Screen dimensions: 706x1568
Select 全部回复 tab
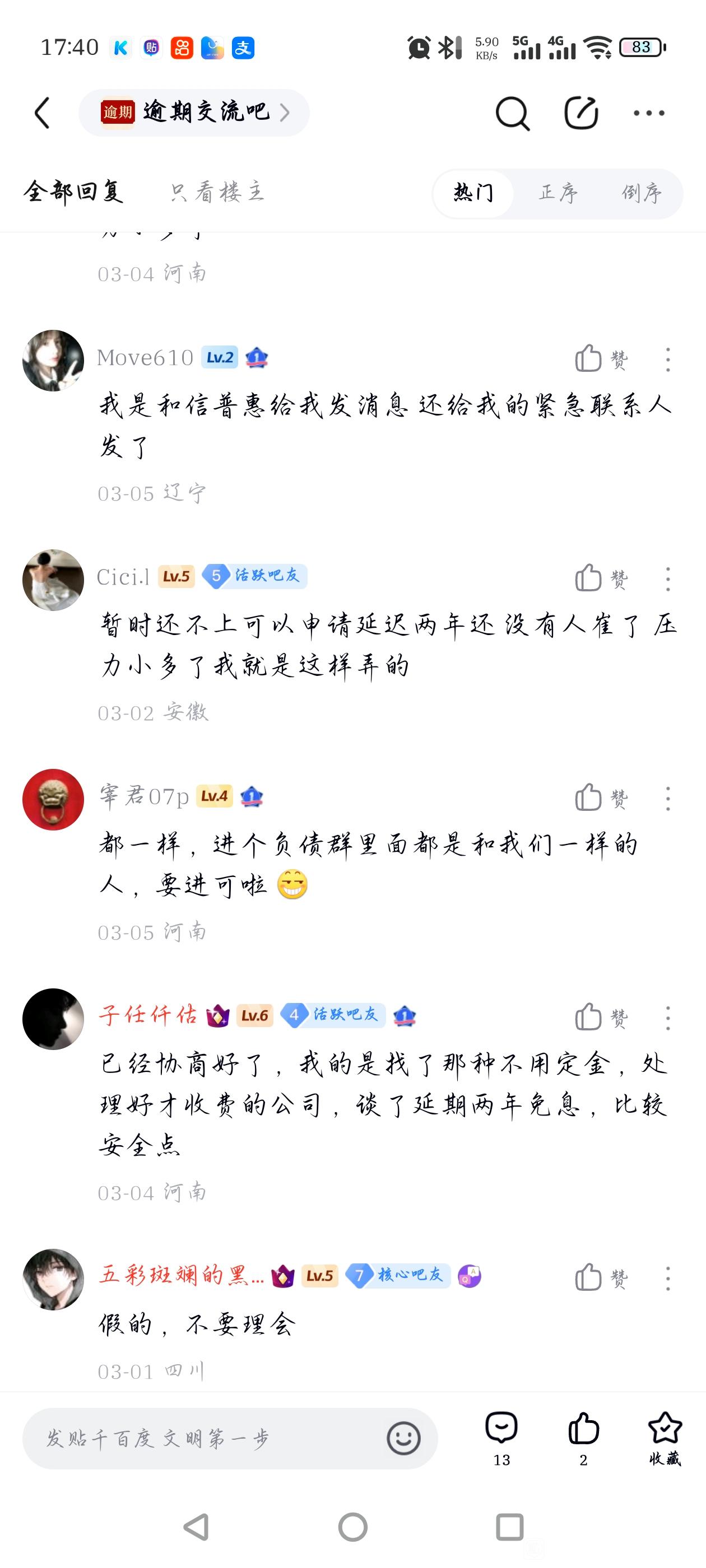point(74,192)
